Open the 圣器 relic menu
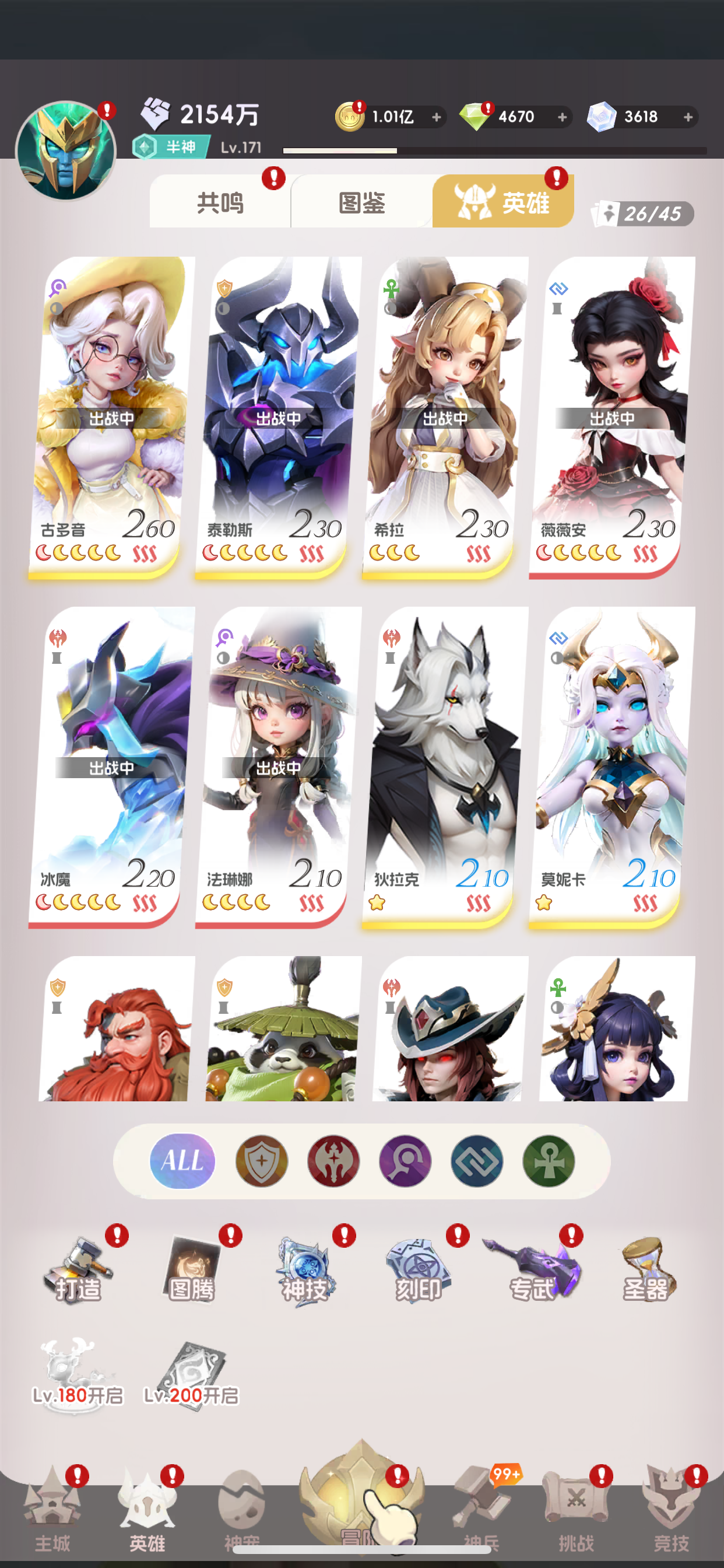Image resolution: width=724 pixels, height=1568 pixels. (x=646, y=1270)
